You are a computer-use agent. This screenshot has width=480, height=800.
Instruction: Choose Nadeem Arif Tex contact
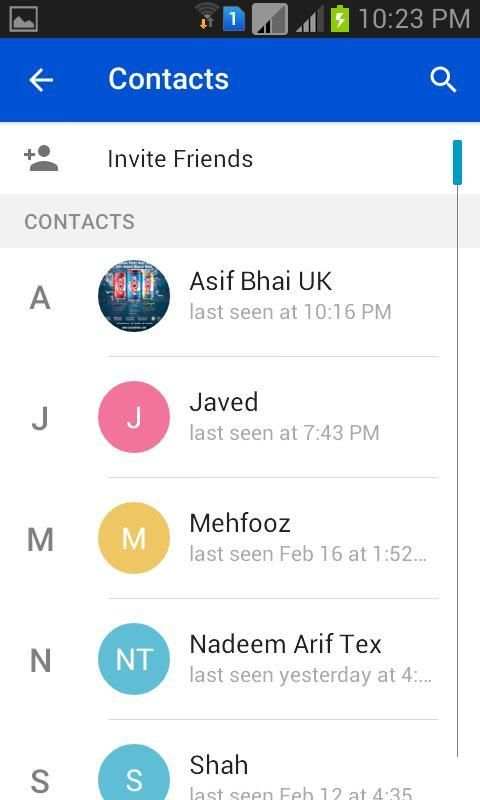tap(229, 659)
